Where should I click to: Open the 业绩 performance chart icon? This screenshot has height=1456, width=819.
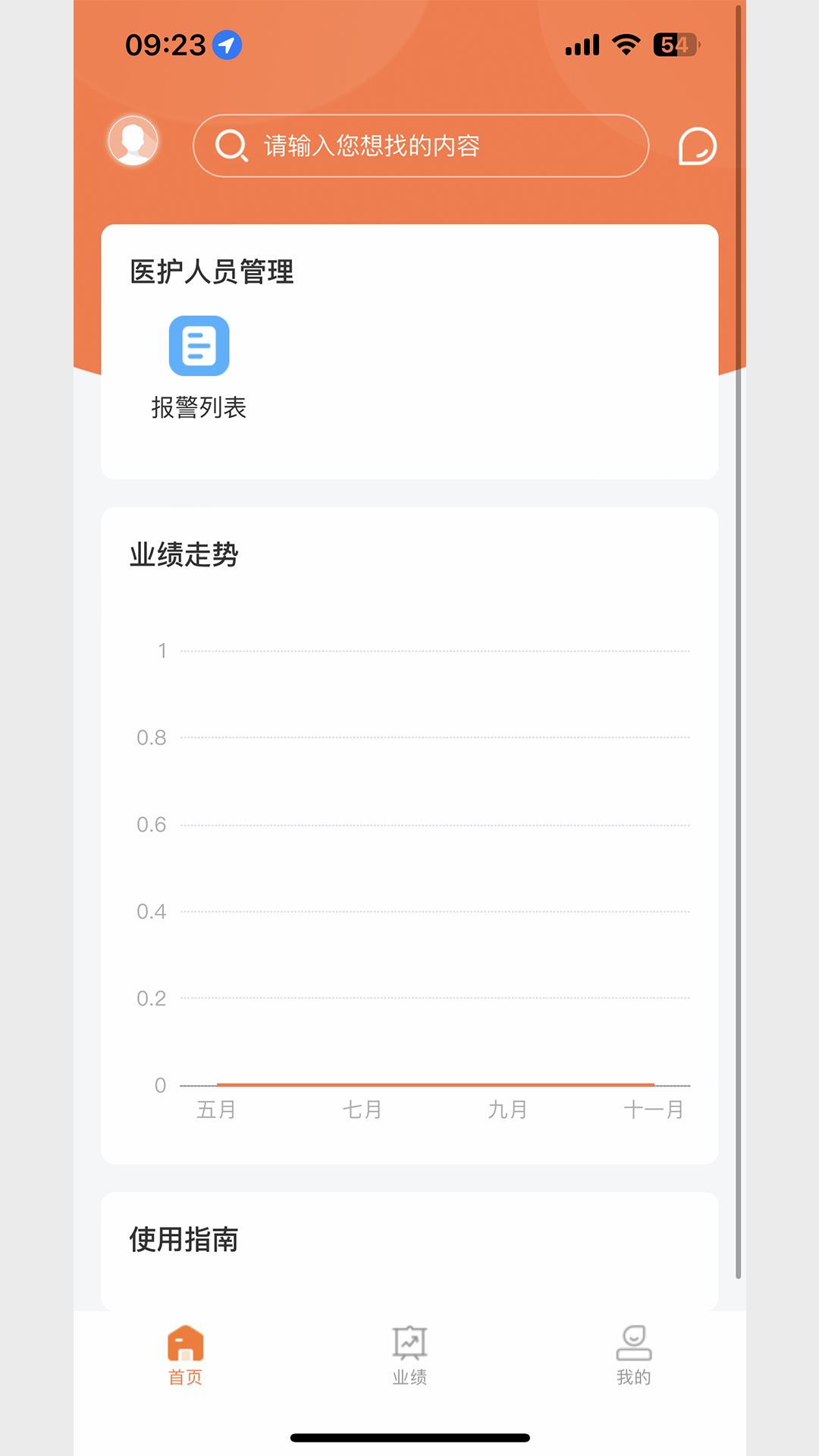click(x=409, y=1341)
